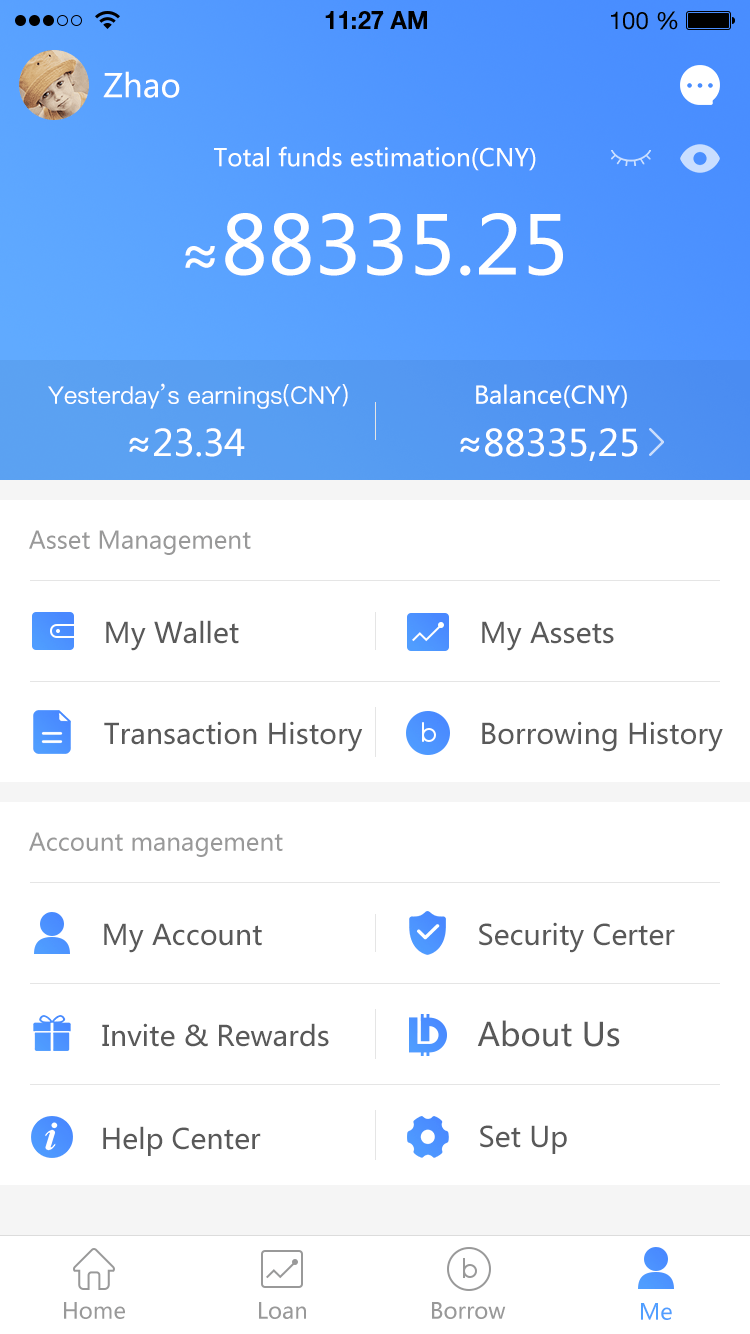The height and width of the screenshot is (1334, 750).
Task: Open the chat message bubble icon
Action: [x=699, y=86]
